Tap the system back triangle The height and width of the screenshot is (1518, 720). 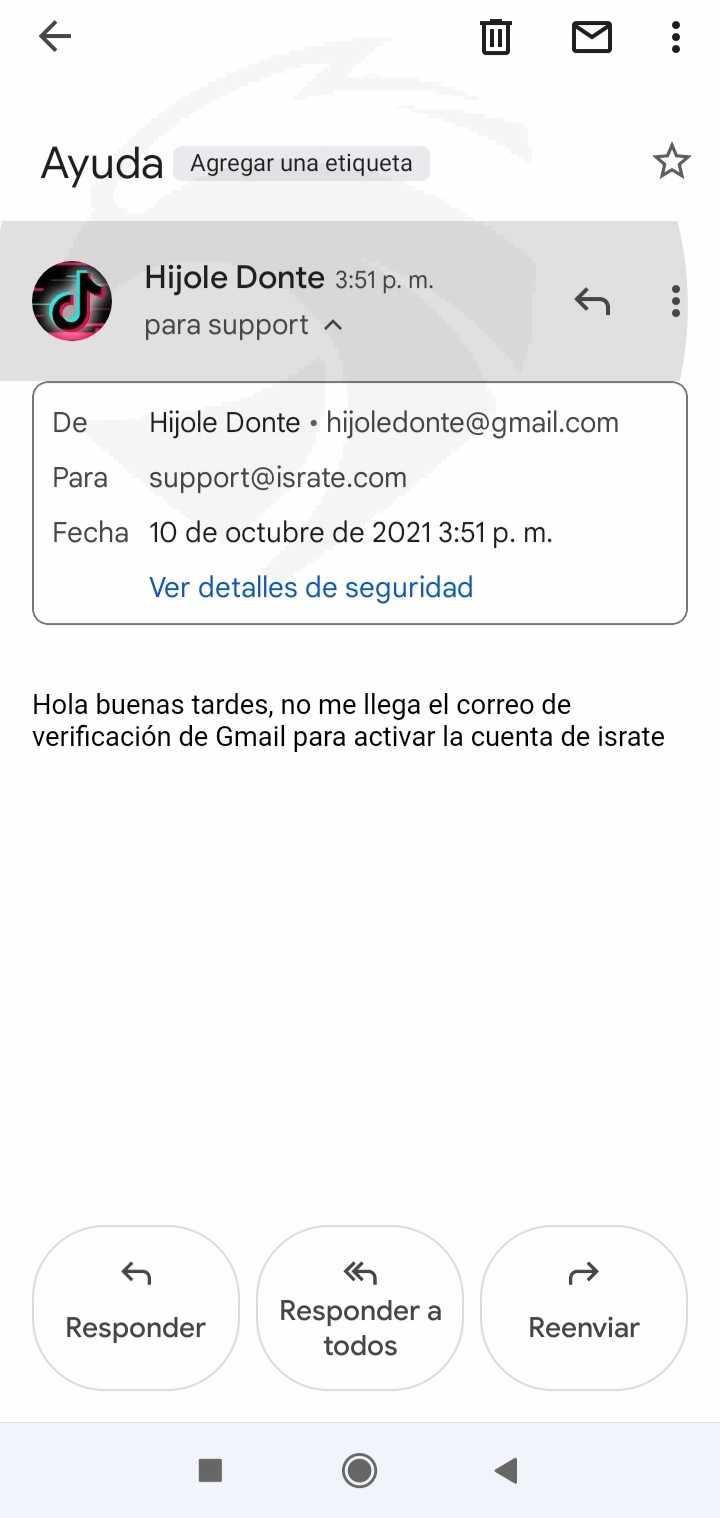(x=506, y=1470)
